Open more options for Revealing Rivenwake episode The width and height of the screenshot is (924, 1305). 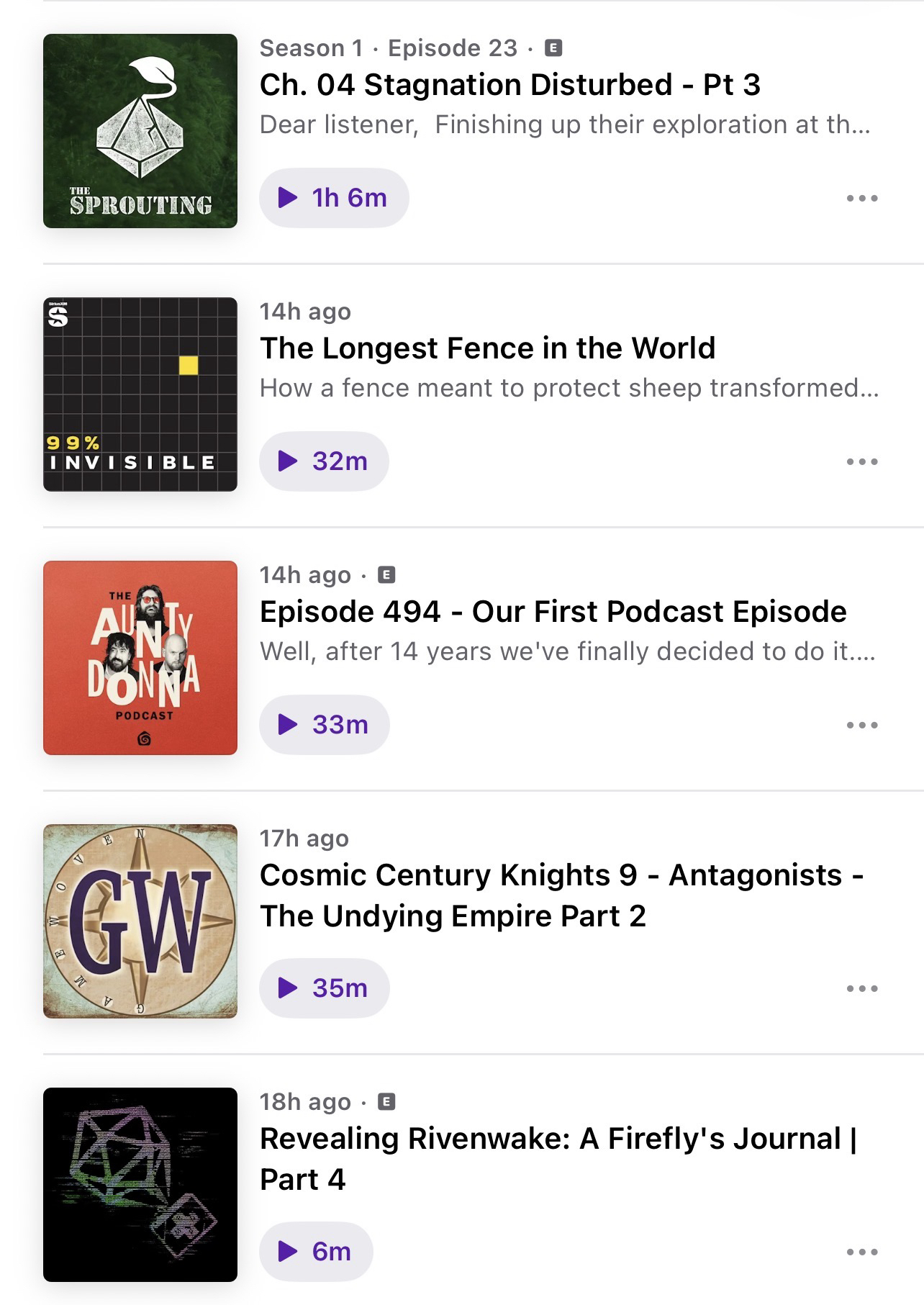point(862,1252)
